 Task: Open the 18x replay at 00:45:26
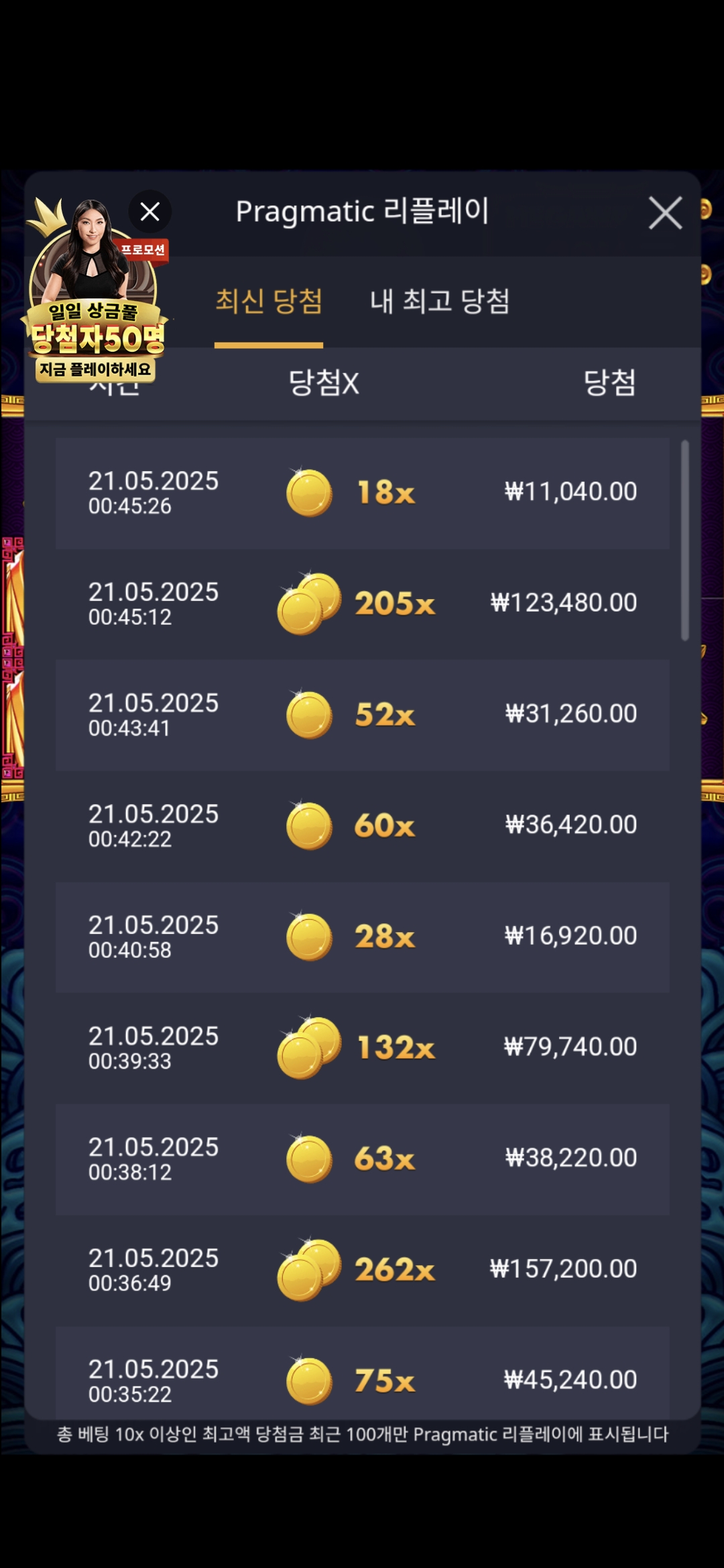[362, 493]
